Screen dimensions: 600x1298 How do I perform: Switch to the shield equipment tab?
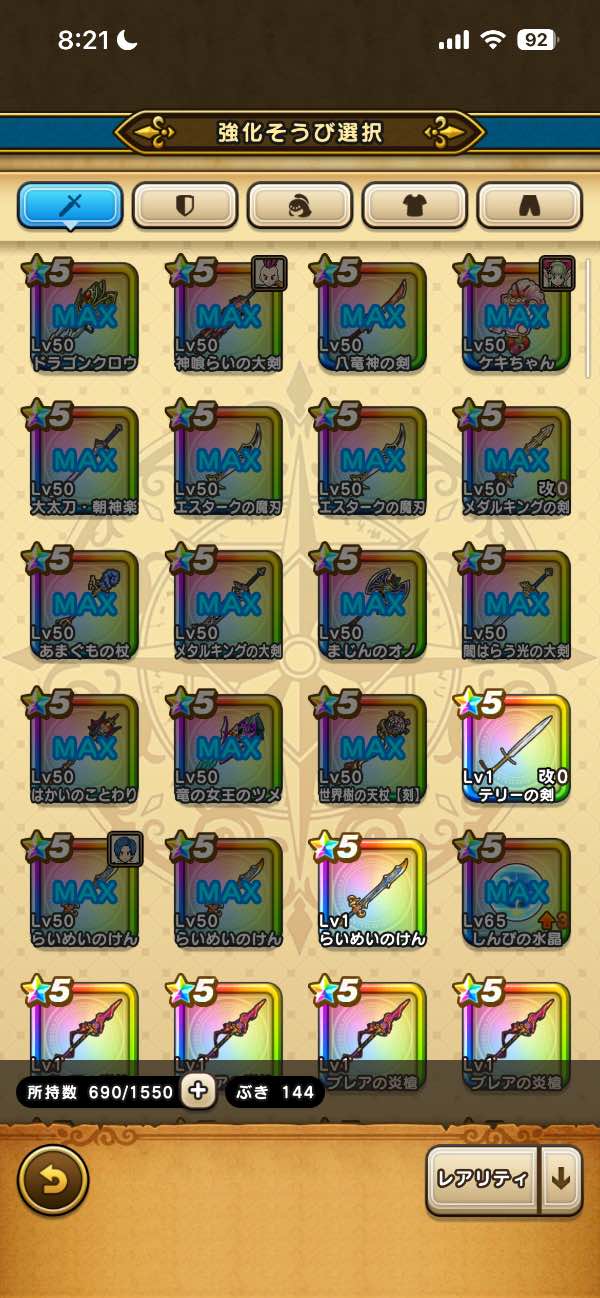[x=185, y=206]
